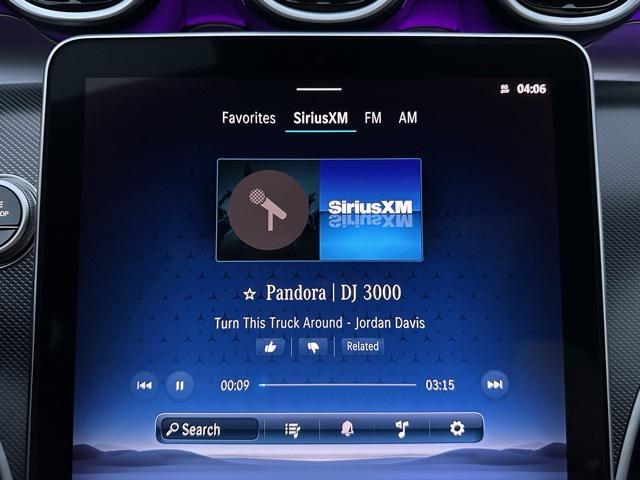Viewport: 640px width, 480px height.
Task: Give the song a thumbs up
Action: point(271,346)
